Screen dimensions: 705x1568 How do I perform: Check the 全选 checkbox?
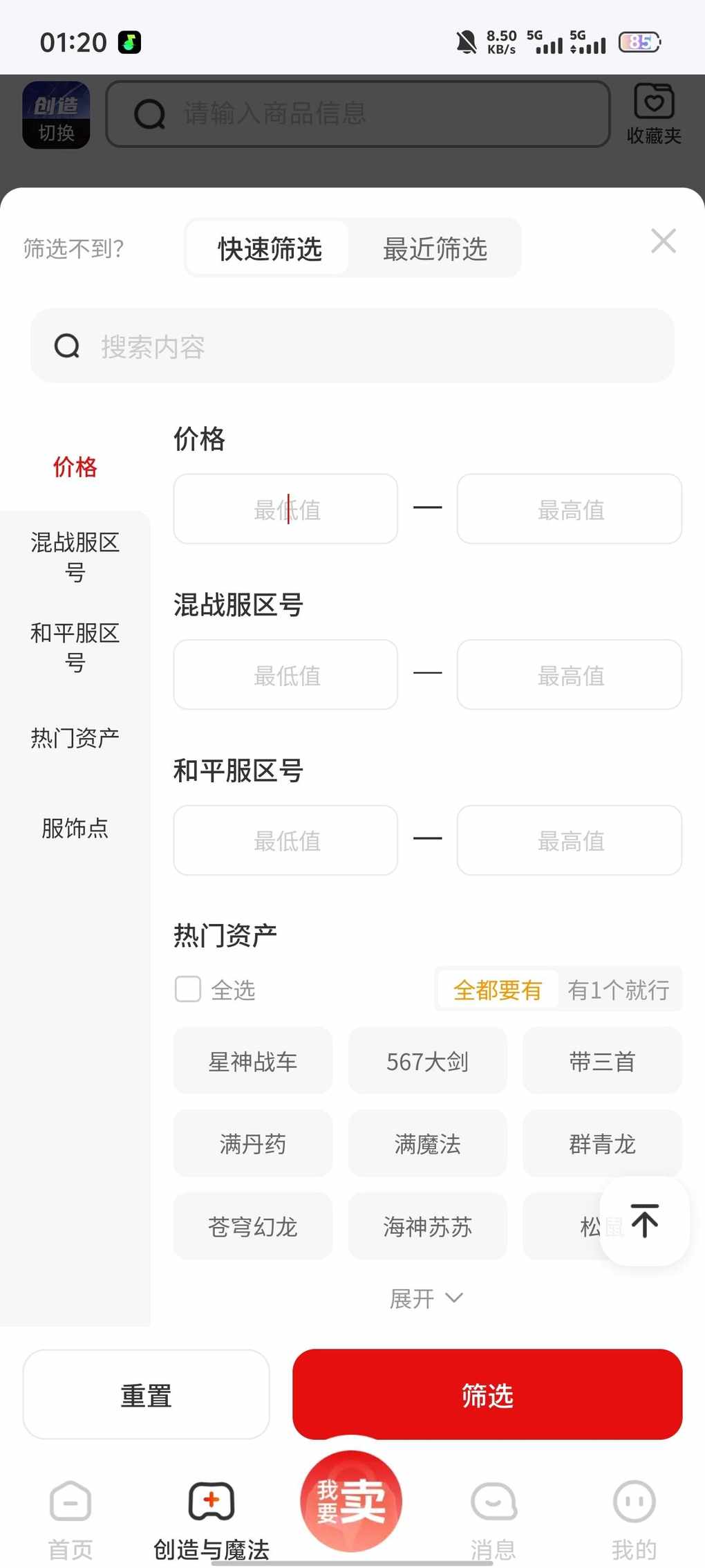[188, 989]
